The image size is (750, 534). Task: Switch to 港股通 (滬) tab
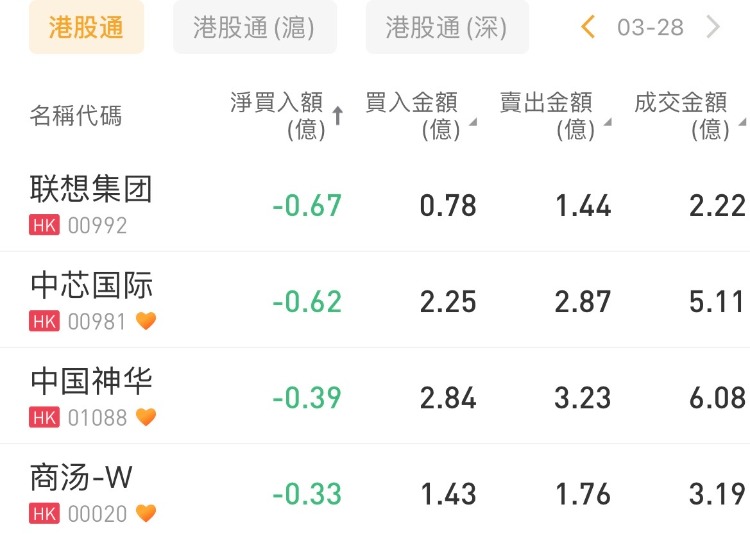pos(254,27)
